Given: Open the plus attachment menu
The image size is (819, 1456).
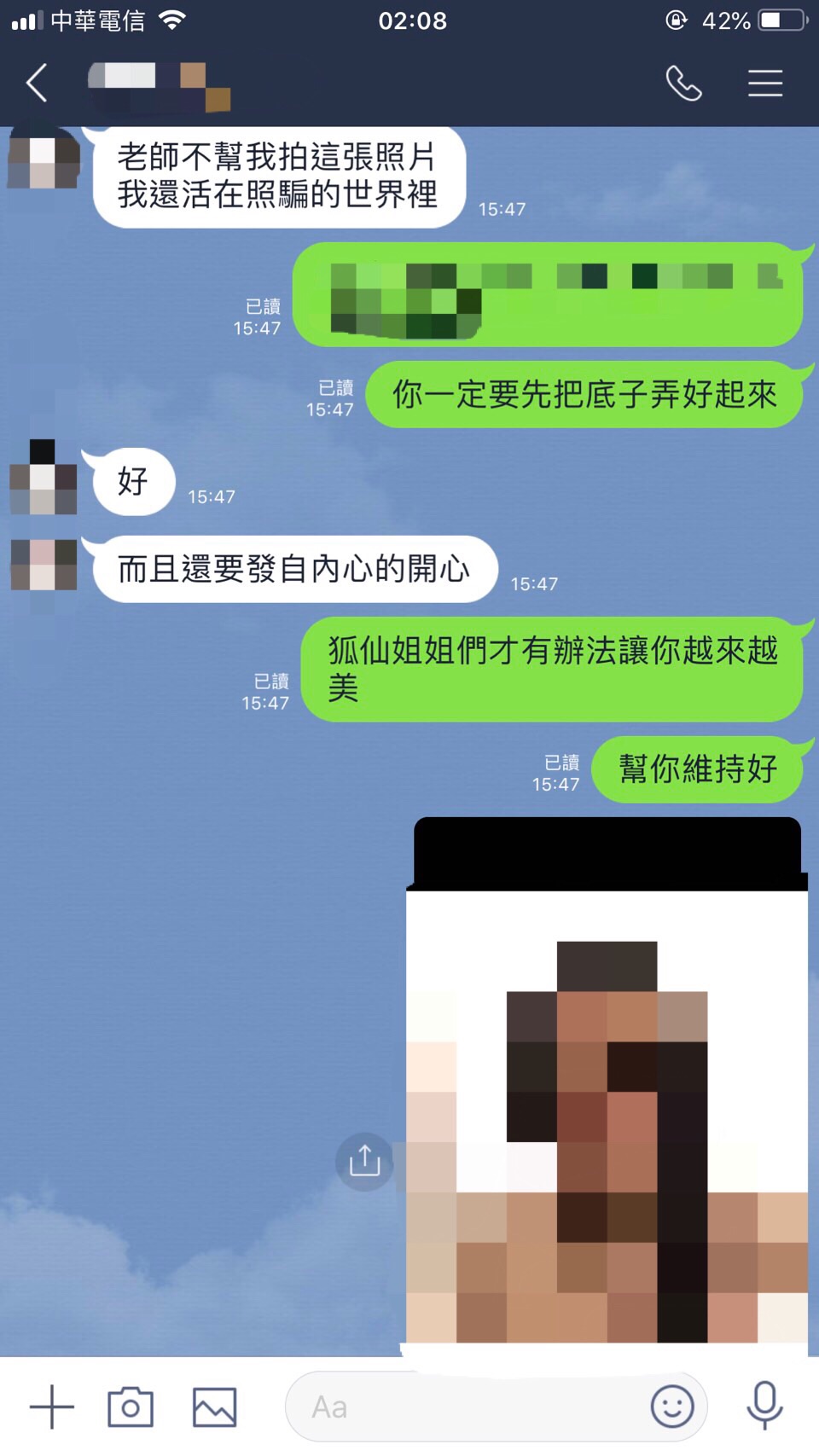Looking at the screenshot, I should (52, 1407).
